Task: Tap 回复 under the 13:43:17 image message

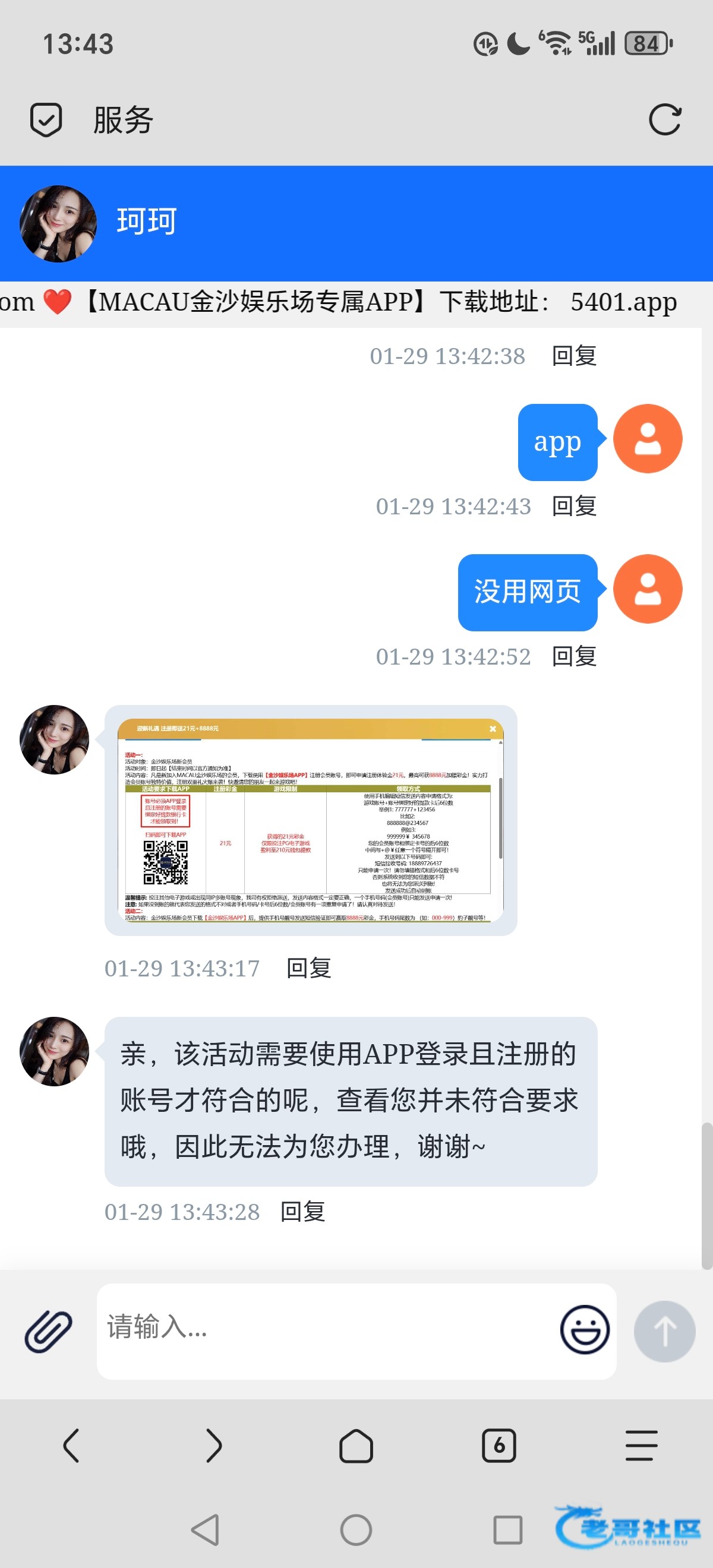Action: click(x=309, y=968)
